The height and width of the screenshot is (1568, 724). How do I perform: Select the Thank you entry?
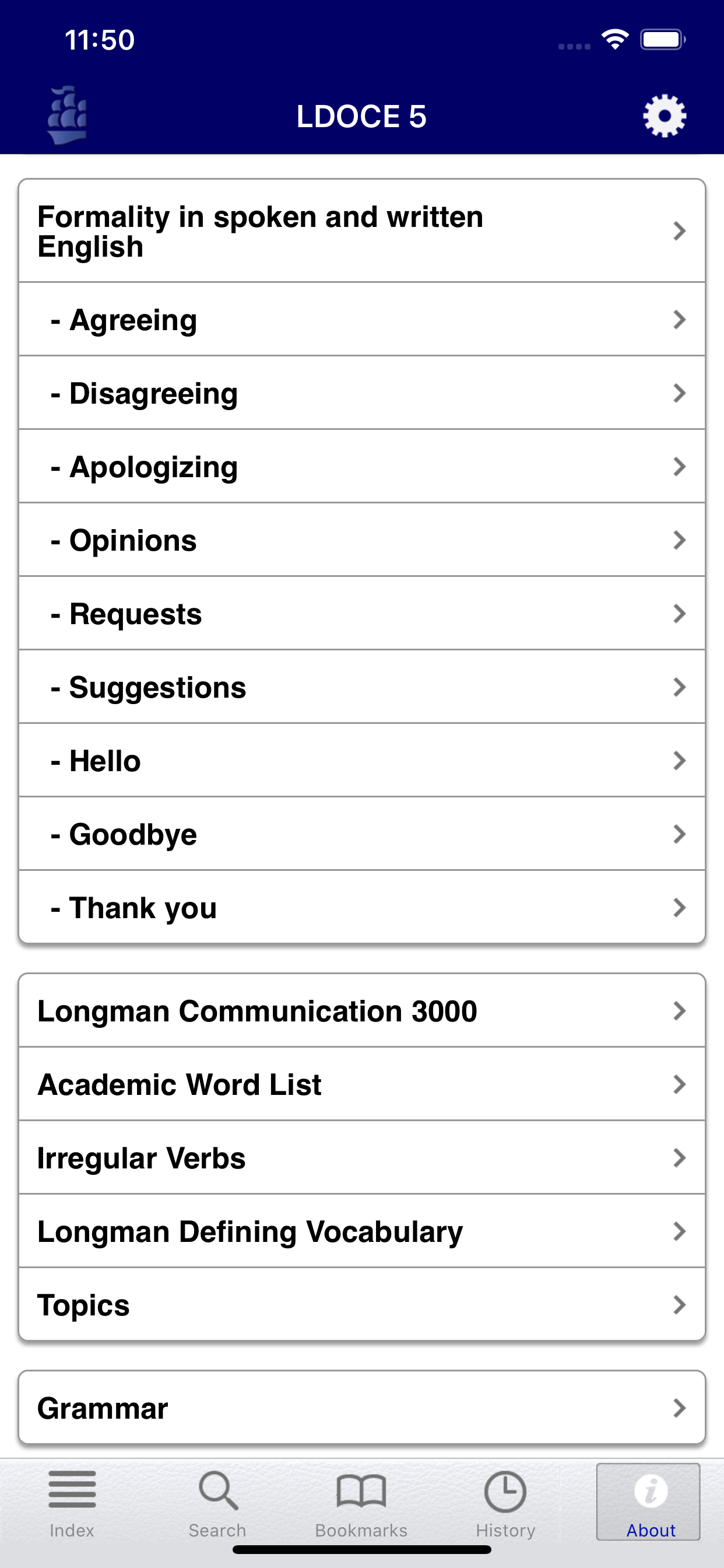pos(362,908)
